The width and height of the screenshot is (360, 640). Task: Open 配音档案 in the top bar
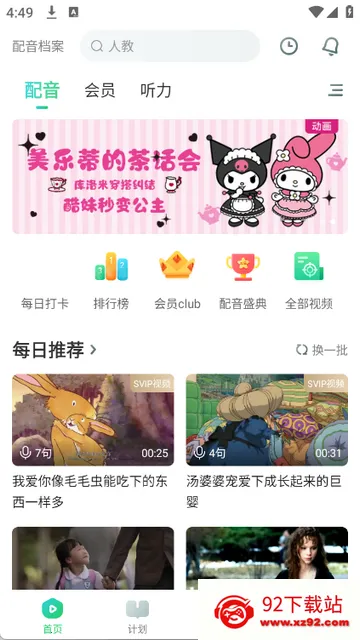38,46
